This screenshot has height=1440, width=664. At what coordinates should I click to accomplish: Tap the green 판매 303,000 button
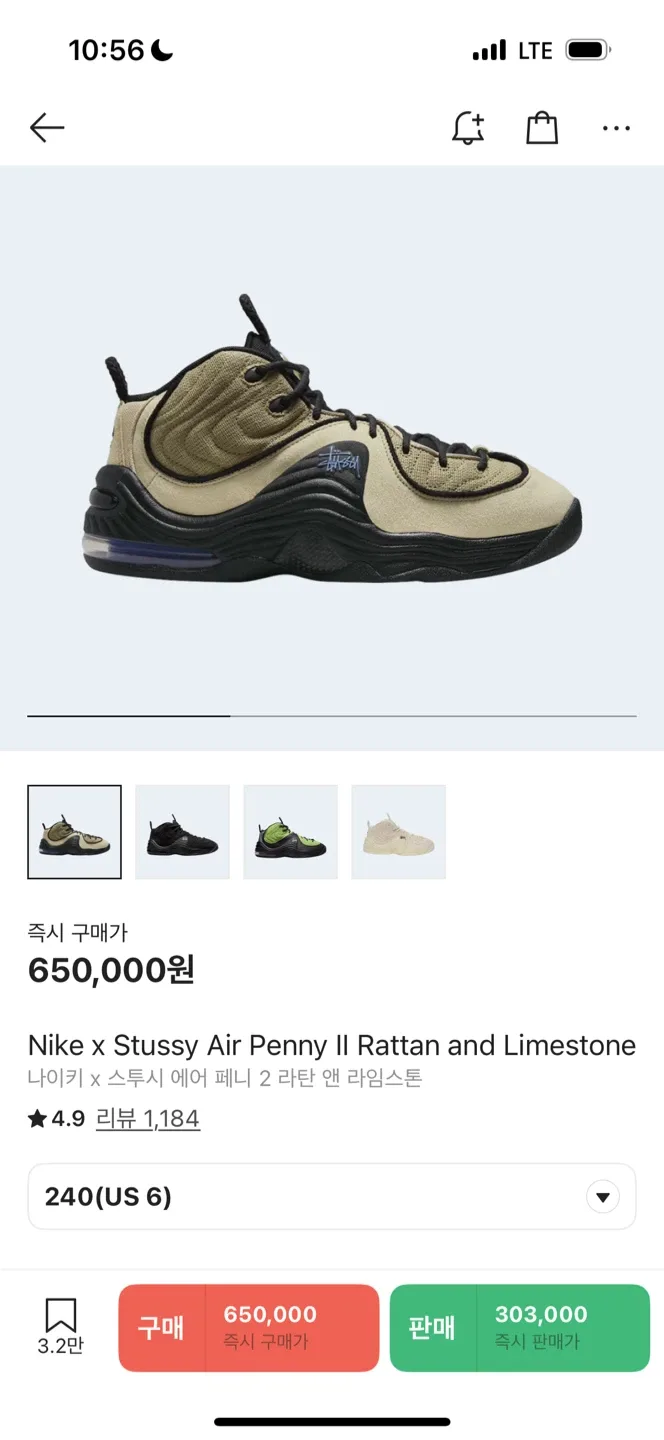tap(520, 1328)
